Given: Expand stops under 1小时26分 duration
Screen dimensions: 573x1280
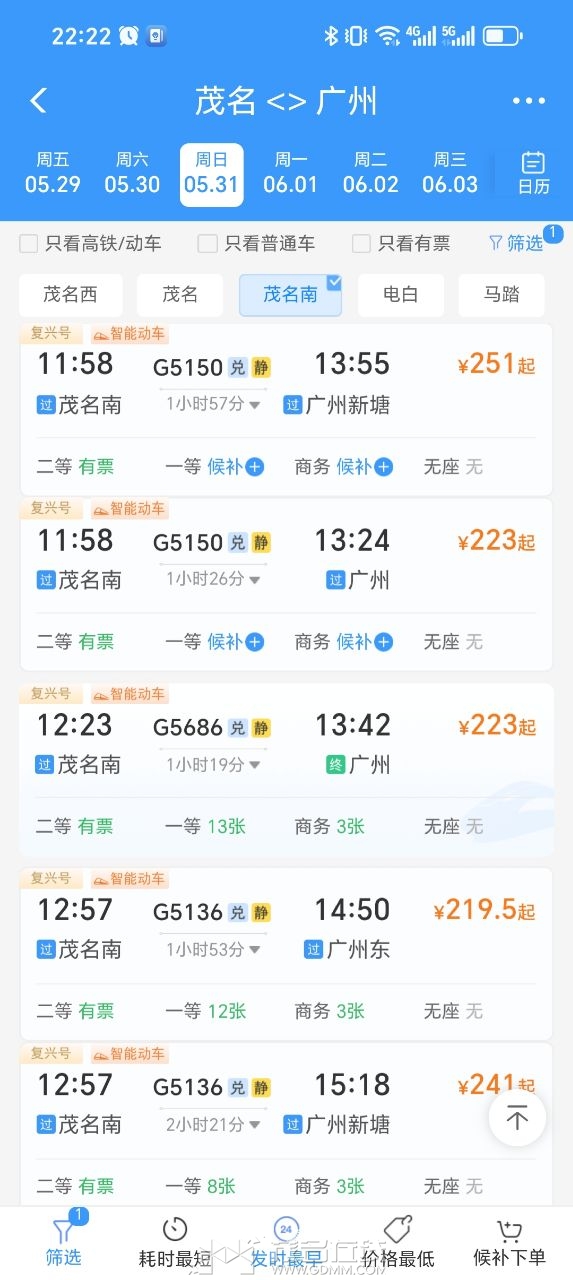Looking at the screenshot, I should tap(213, 580).
